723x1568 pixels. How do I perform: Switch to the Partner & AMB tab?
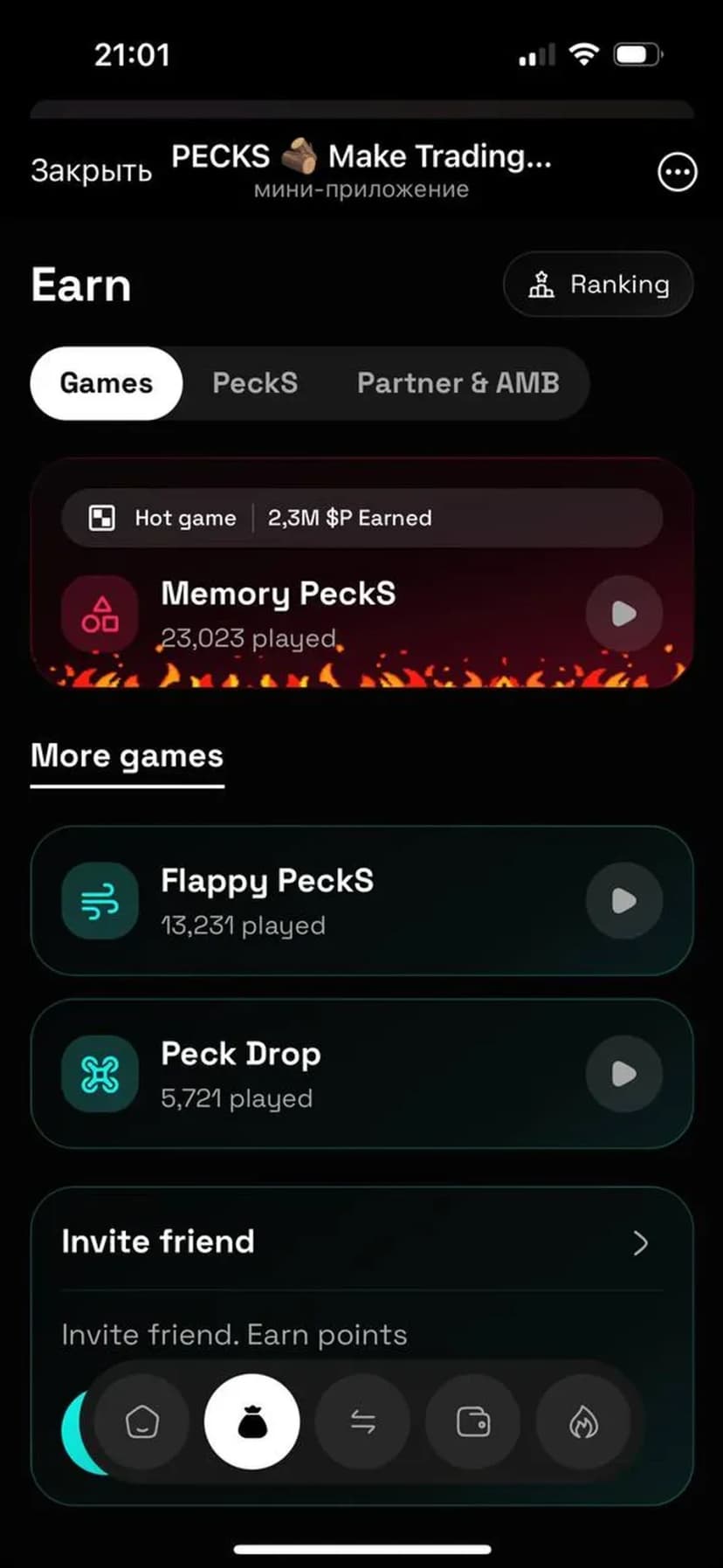[x=458, y=383]
